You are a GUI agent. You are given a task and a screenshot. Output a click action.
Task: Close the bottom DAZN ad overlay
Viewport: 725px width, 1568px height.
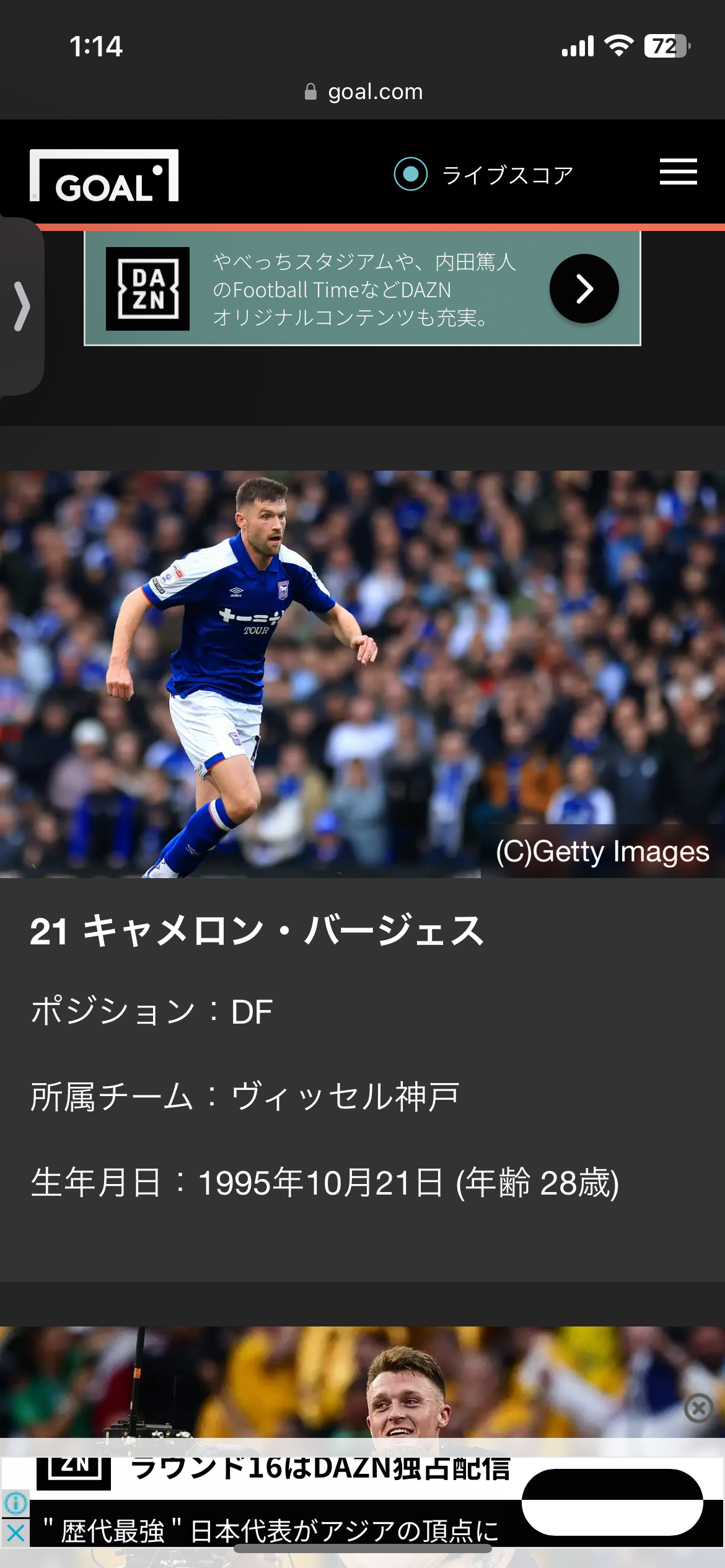point(698,1408)
